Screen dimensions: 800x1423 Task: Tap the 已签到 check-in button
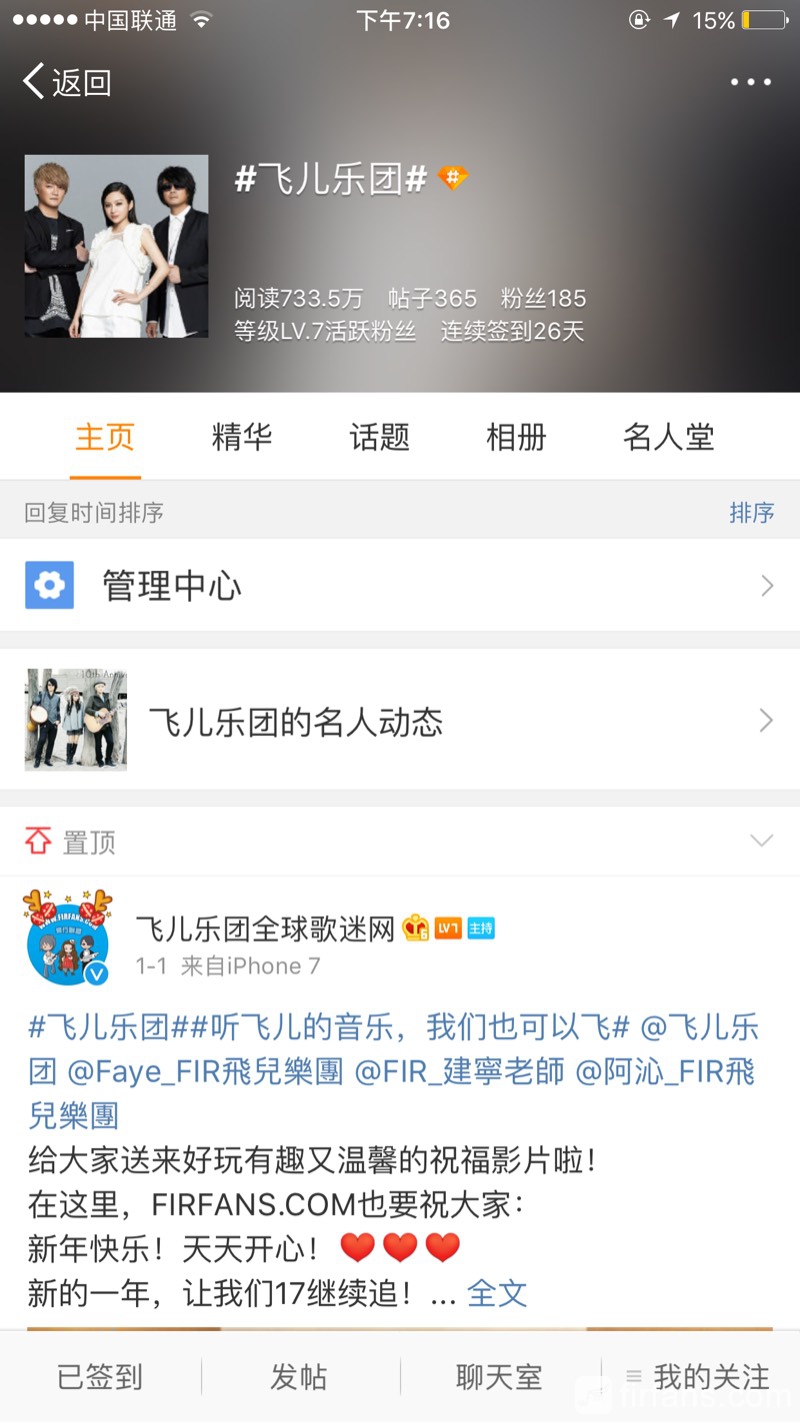[100, 1377]
